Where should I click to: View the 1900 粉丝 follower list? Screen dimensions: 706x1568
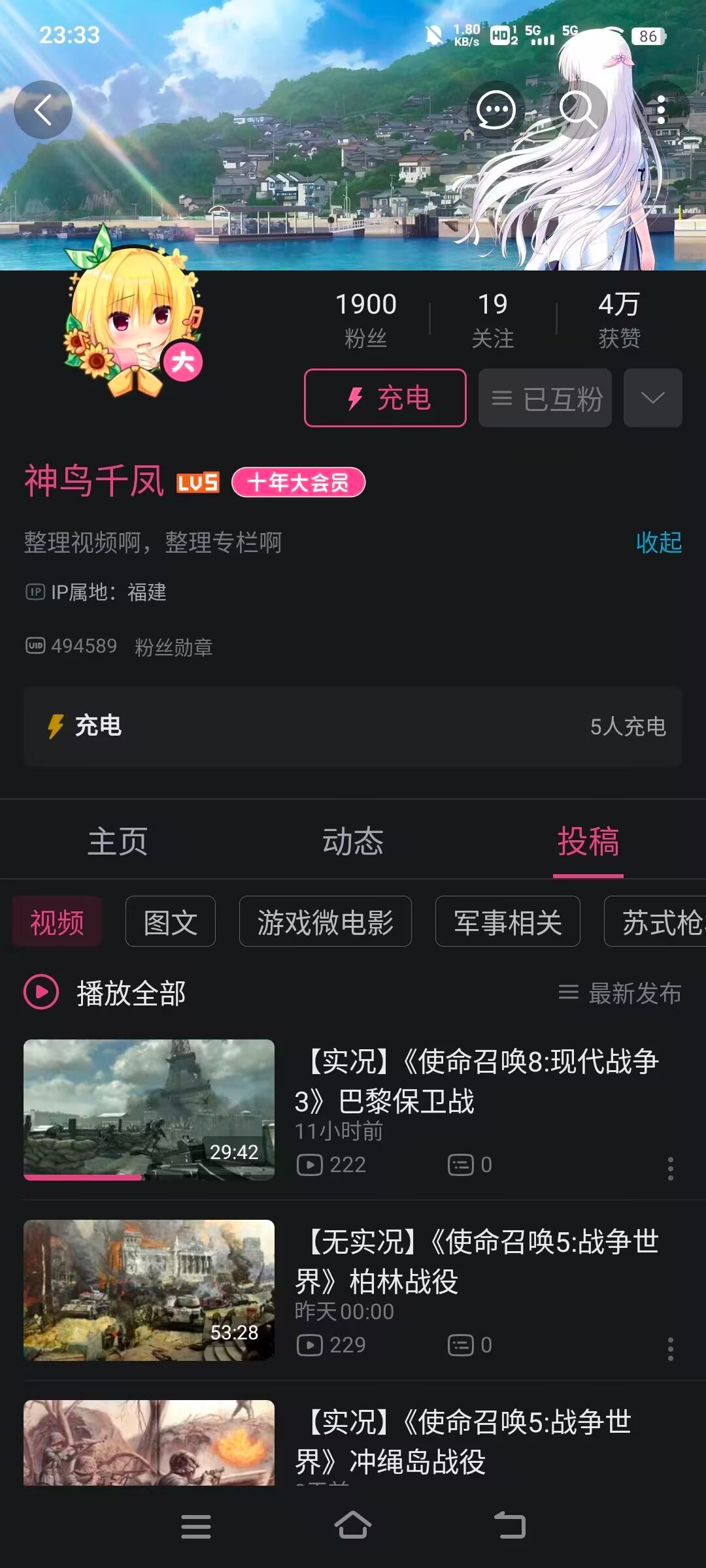coord(365,319)
